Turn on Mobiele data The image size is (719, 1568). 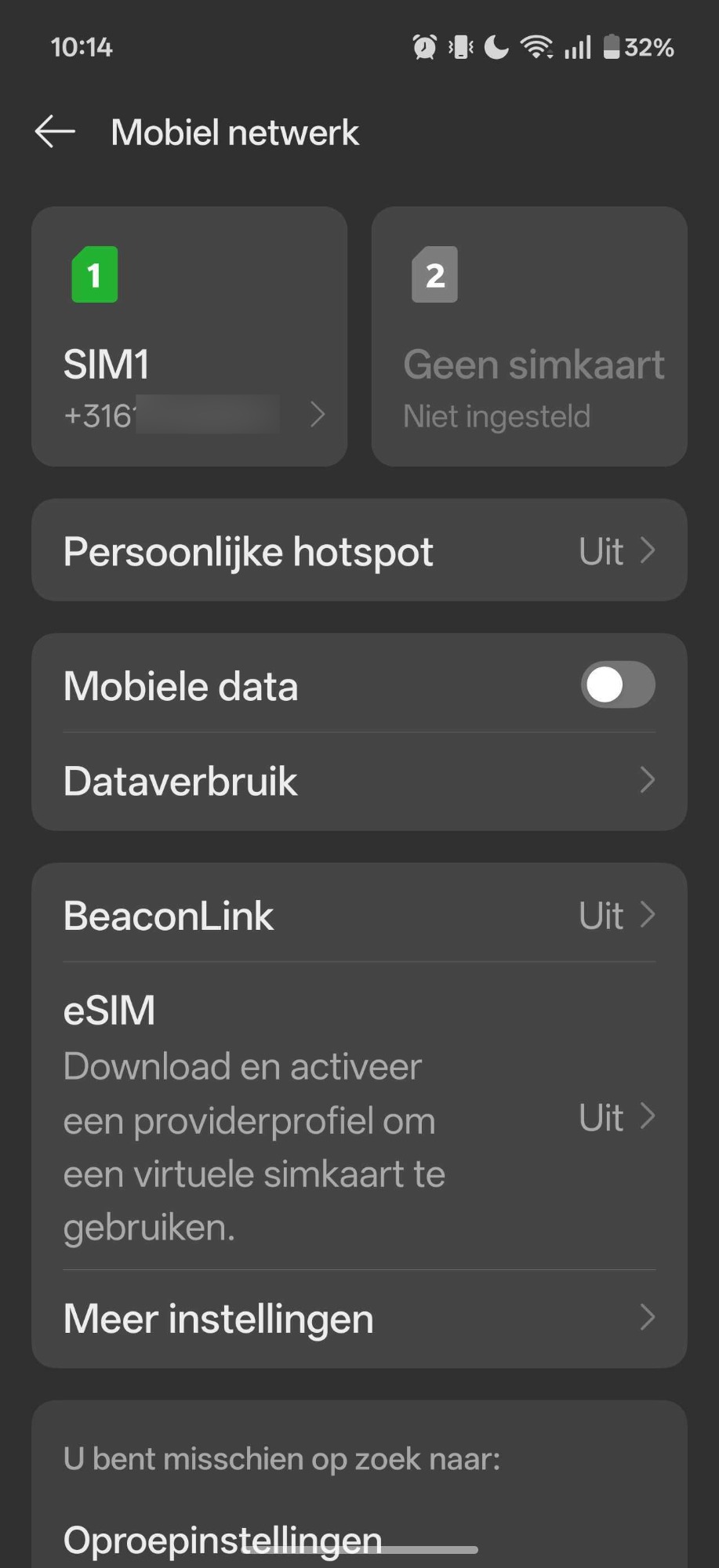point(617,684)
